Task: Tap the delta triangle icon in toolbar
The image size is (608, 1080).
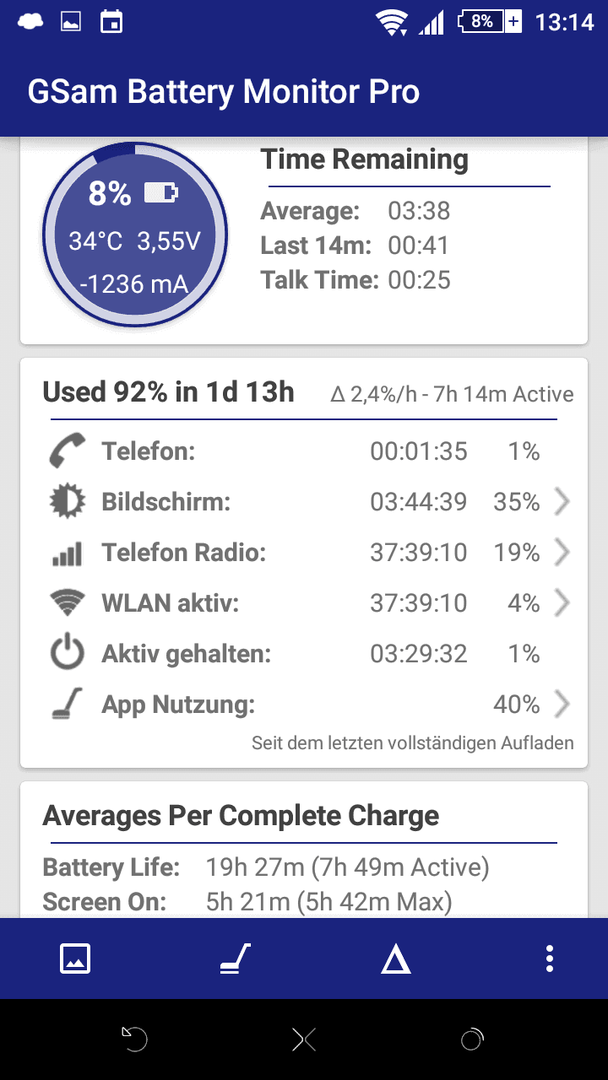Action: coord(395,959)
